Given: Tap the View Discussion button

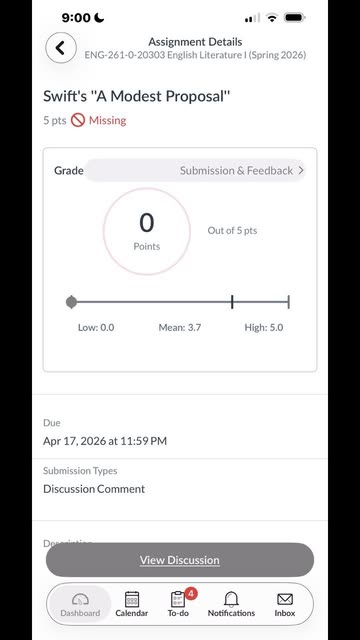Looking at the screenshot, I should [180, 560].
